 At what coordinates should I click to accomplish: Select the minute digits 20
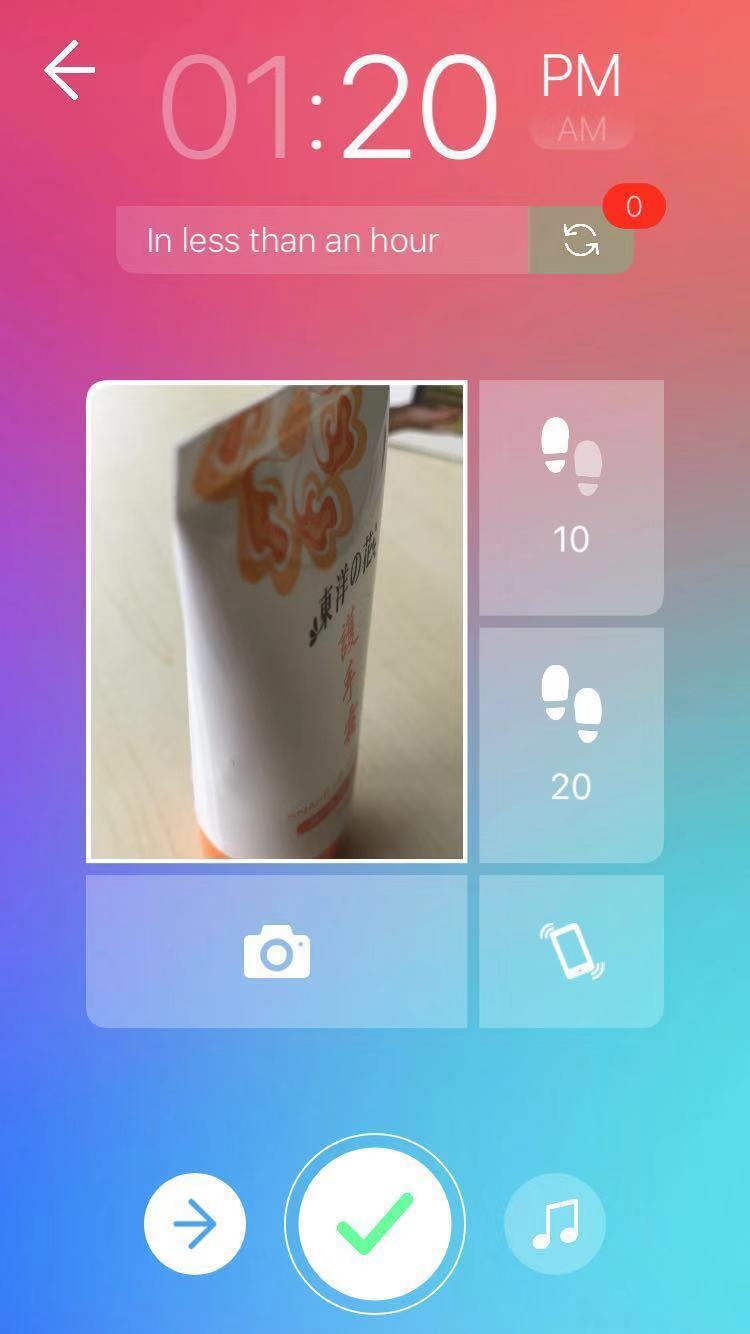tap(419, 108)
